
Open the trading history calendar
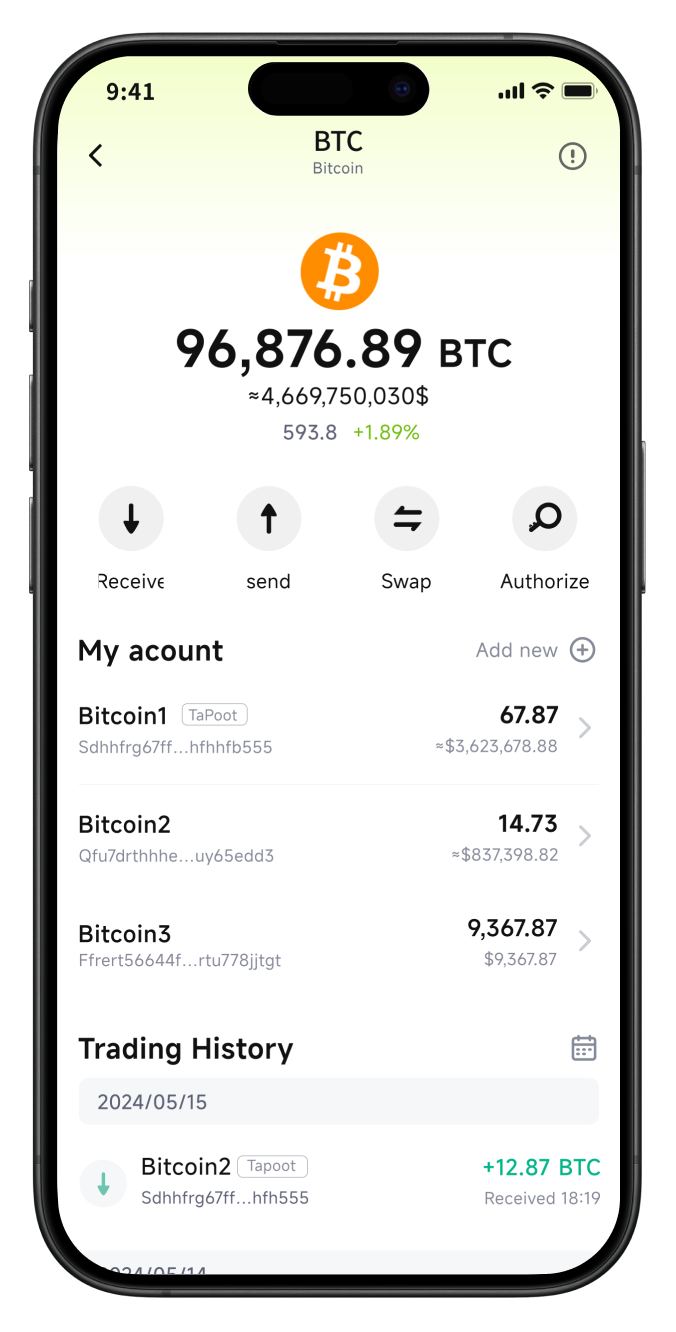coord(584,1048)
